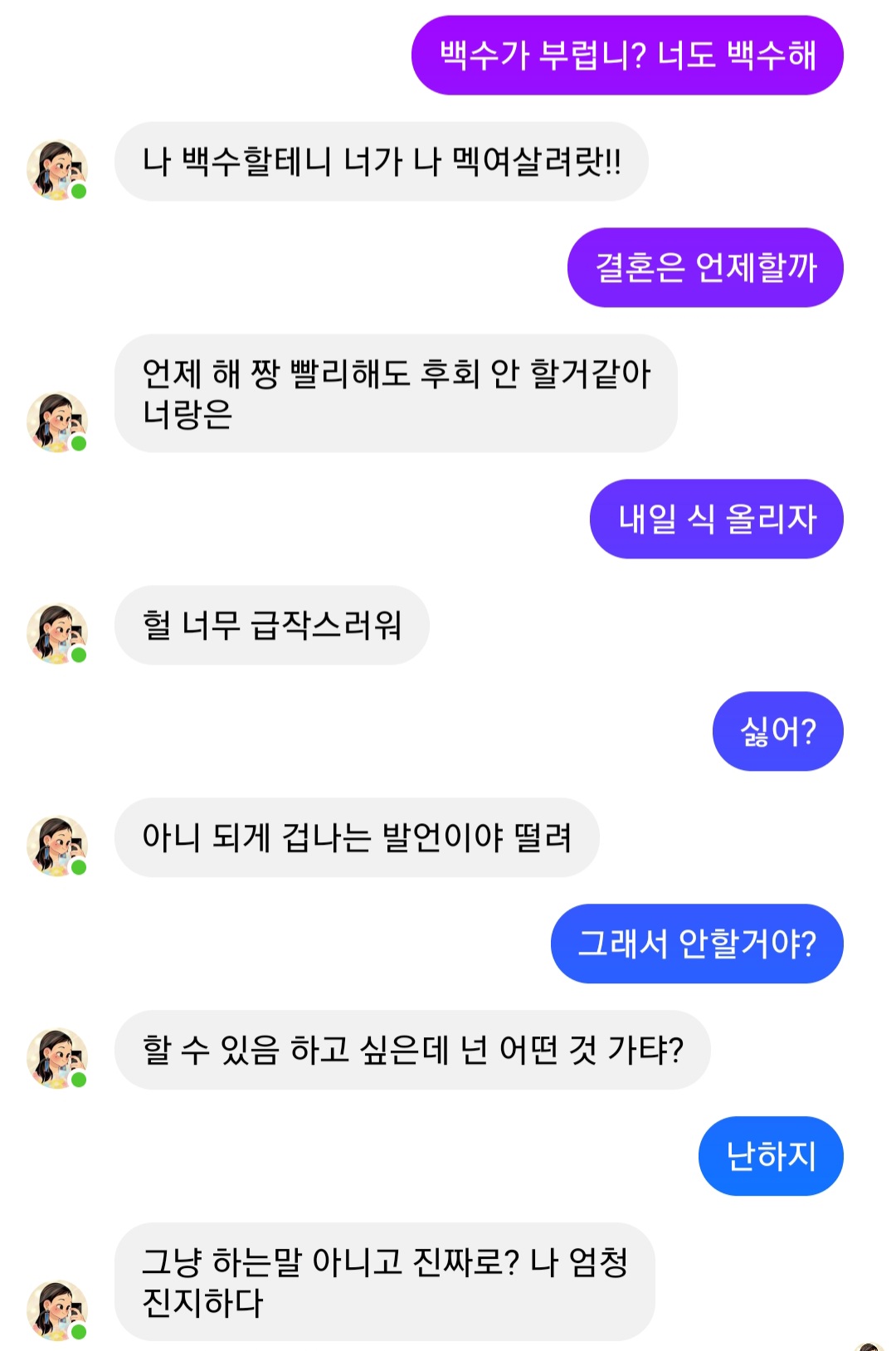This screenshot has height=1351, width=896.
Task: Tap the '내일 식 올리자' message bubble
Action: (x=716, y=519)
